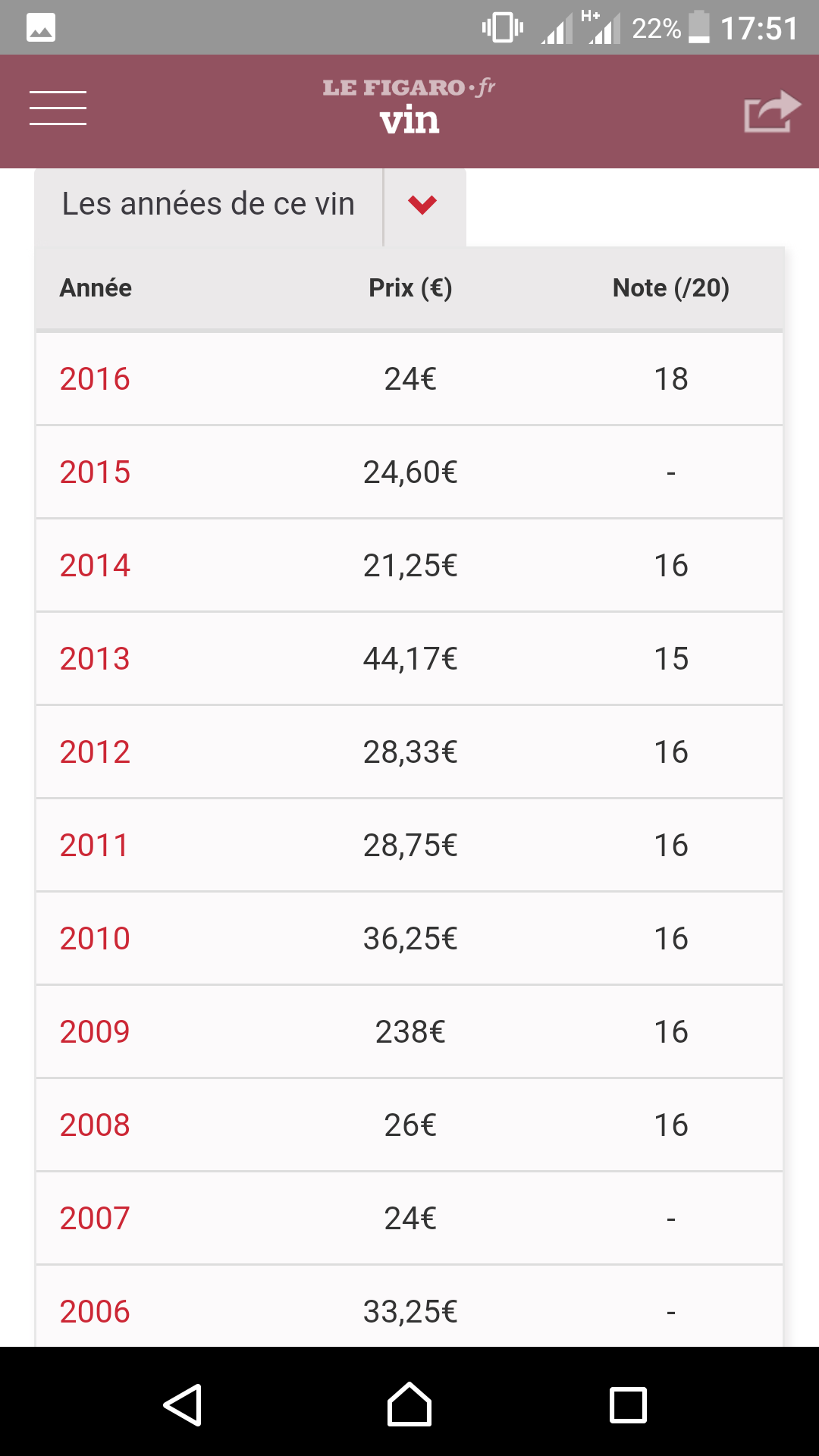Go back with the system back button

tap(183, 1404)
